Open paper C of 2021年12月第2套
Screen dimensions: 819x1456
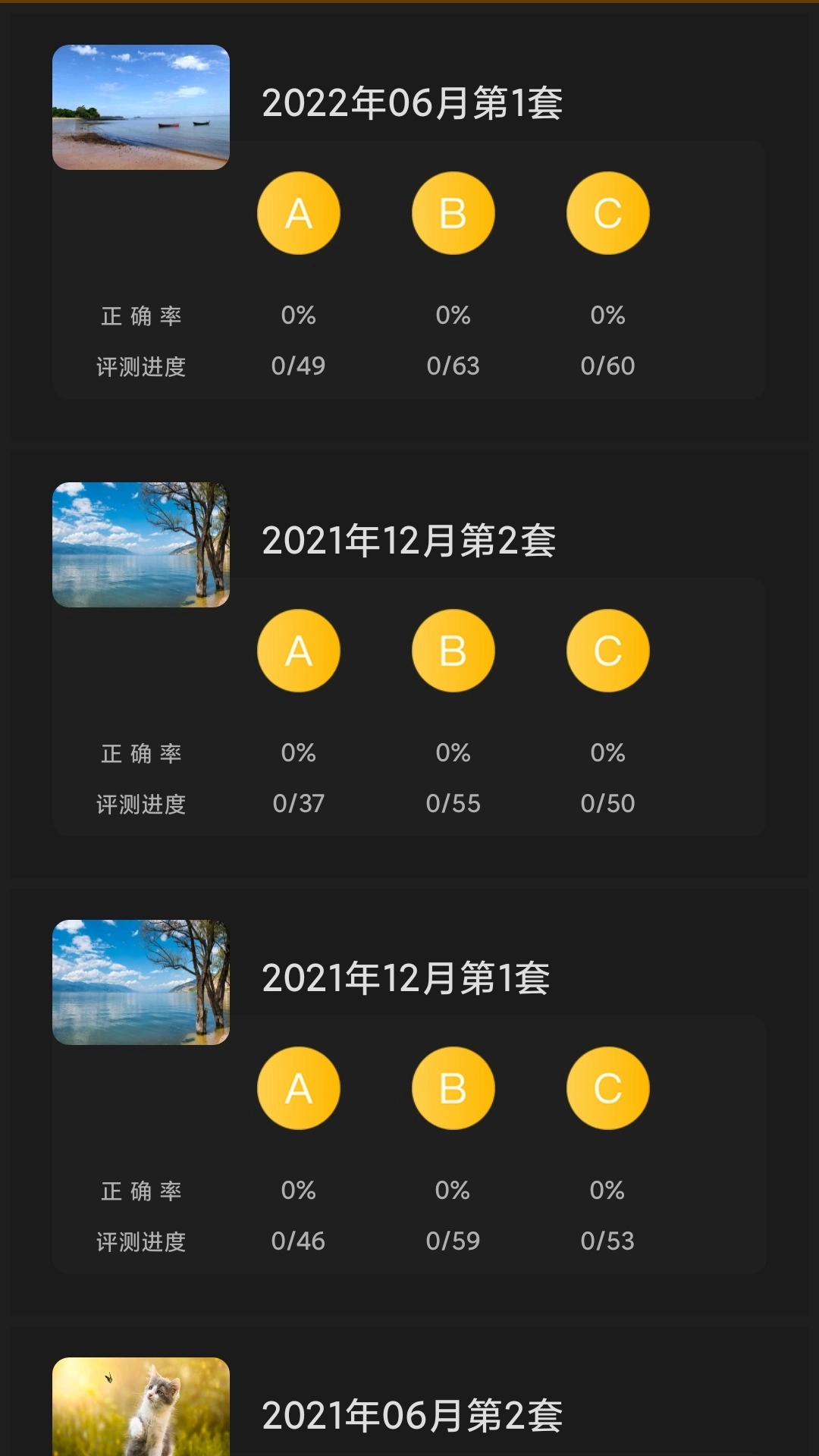607,651
